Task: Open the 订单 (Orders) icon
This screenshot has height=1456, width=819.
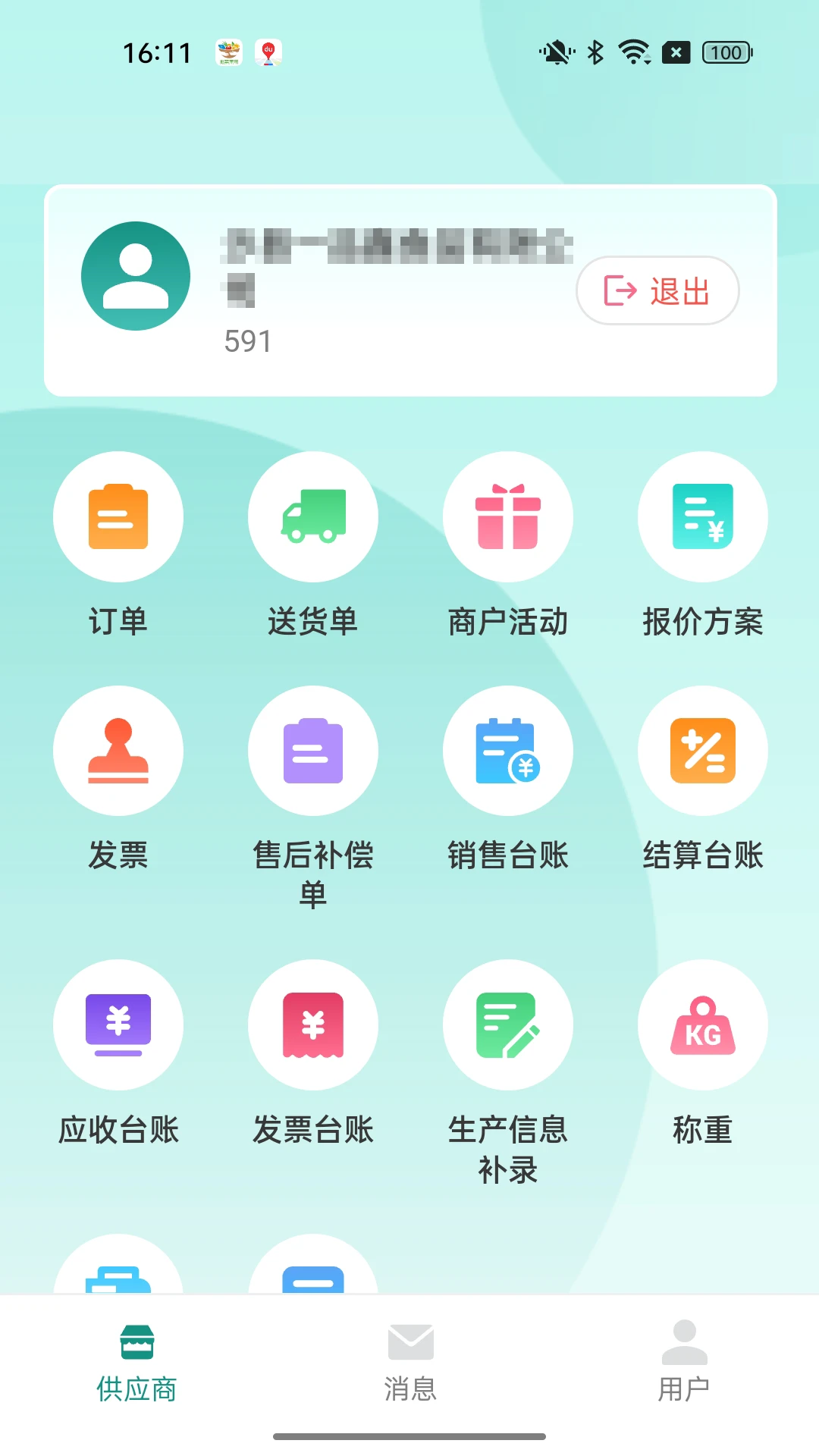Action: [118, 516]
